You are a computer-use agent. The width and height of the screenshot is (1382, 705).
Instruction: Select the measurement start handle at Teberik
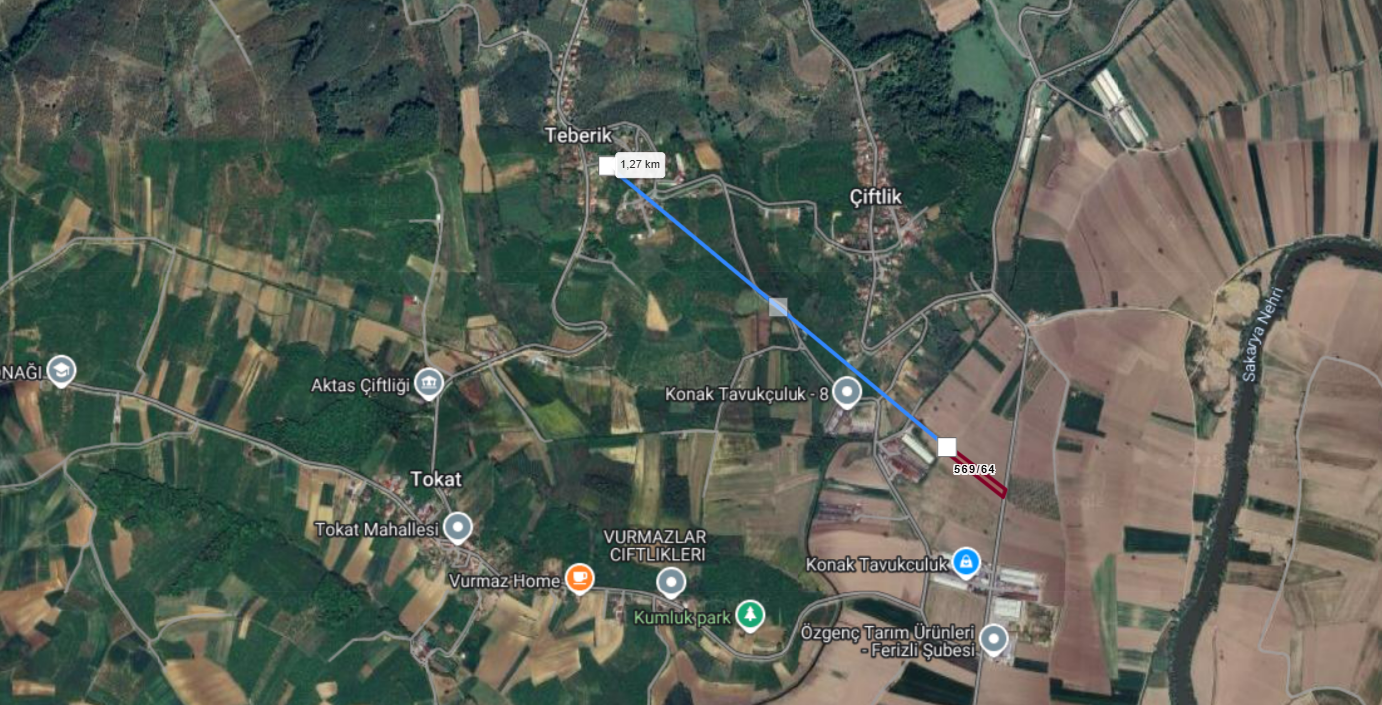pos(607,165)
